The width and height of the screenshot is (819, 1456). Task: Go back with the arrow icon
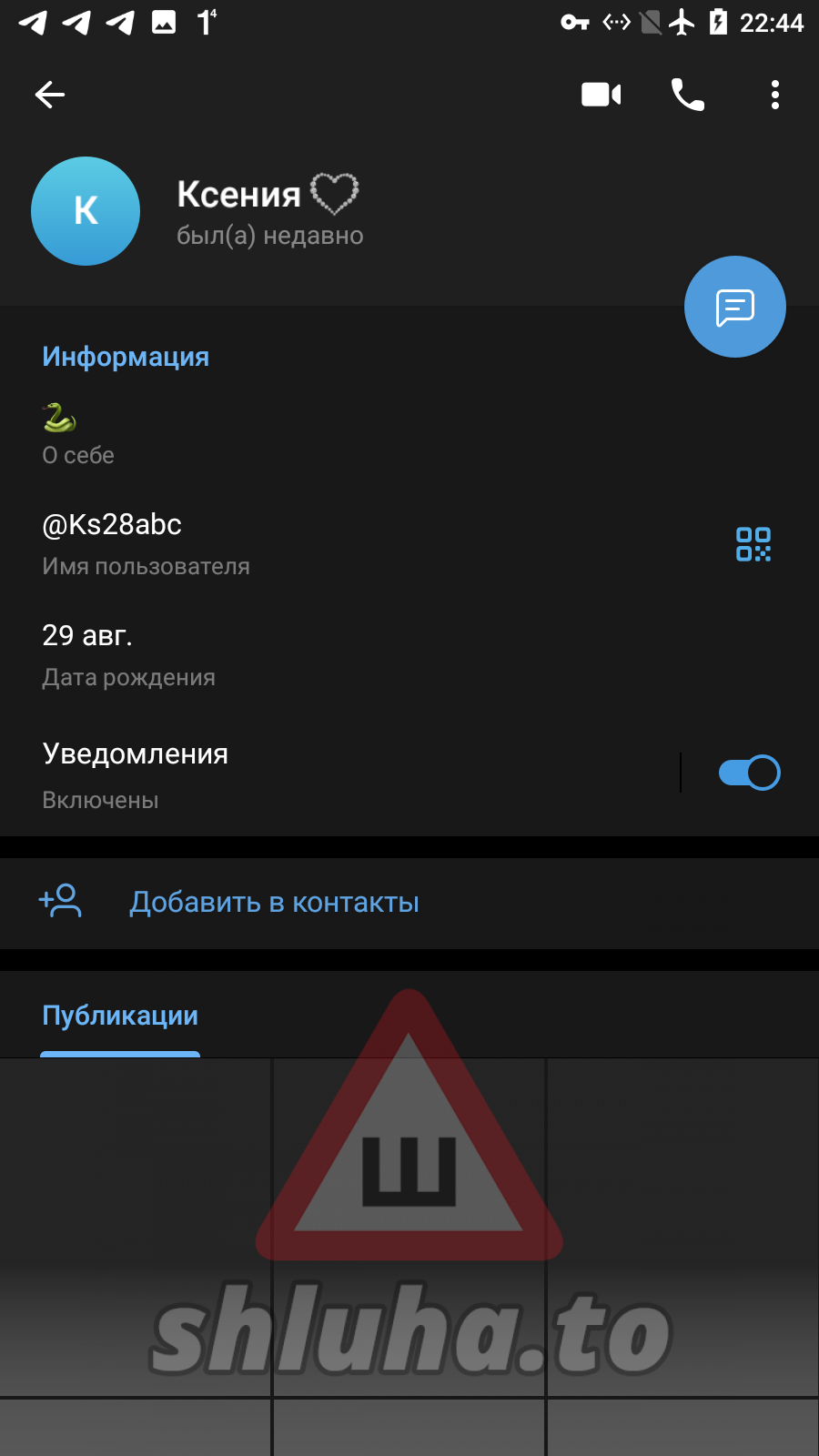pos(50,95)
